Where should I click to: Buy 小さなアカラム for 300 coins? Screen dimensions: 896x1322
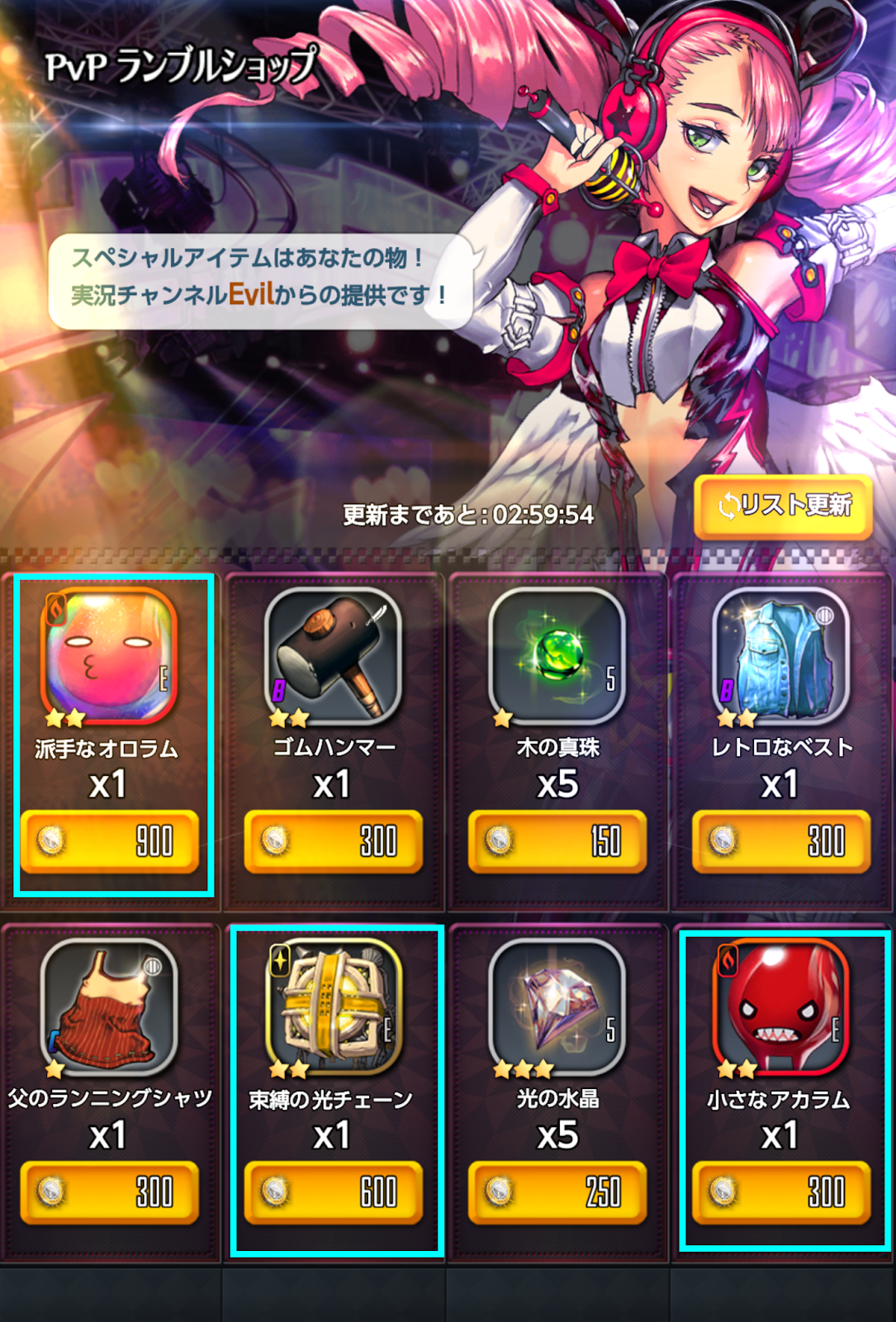(x=780, y=1192)
